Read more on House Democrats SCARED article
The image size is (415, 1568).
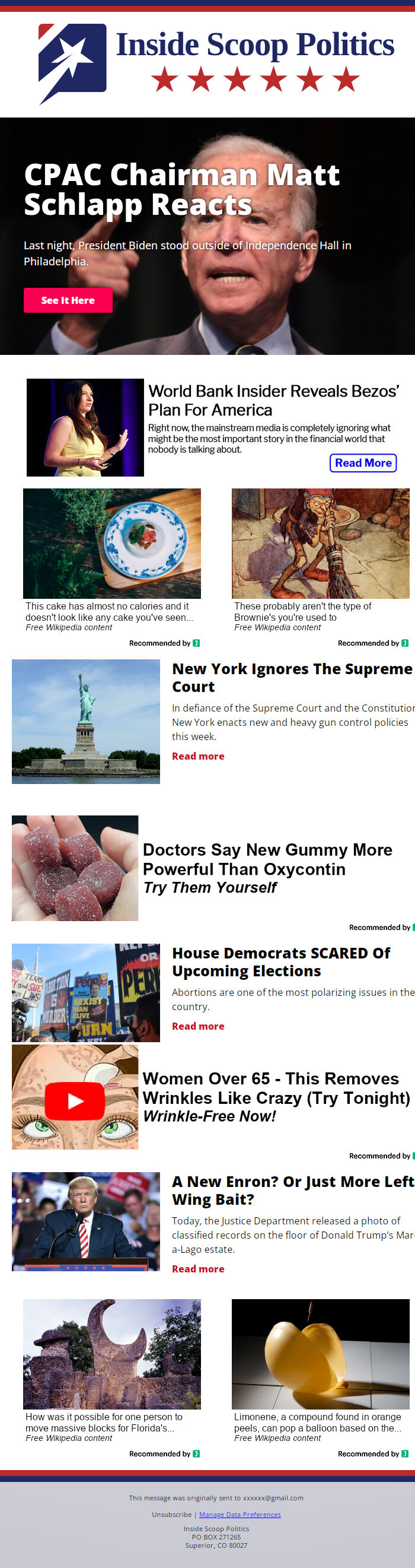click(x=198, y=1026)
